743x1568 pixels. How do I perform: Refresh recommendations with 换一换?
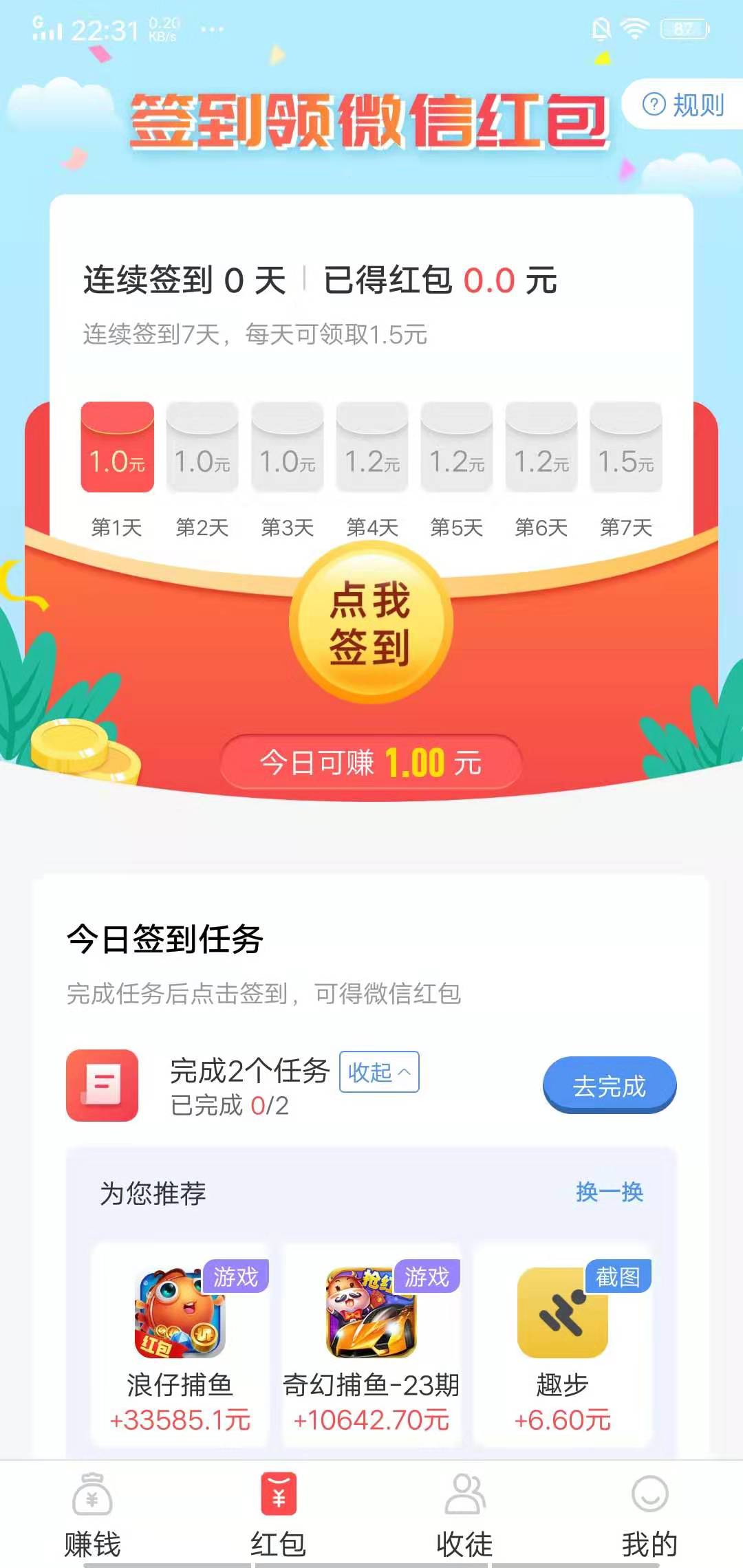pos(610,1192)
